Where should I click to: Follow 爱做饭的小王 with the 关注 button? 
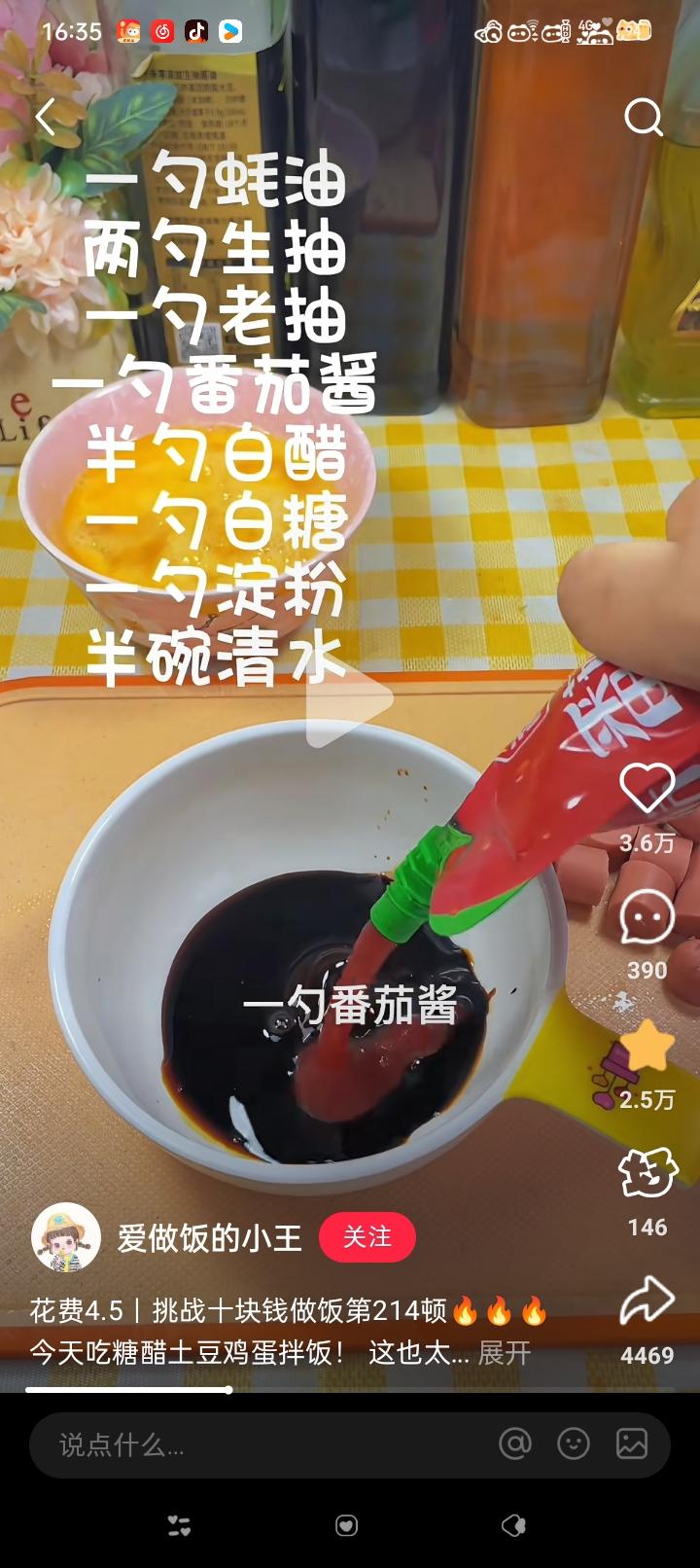367,1237
